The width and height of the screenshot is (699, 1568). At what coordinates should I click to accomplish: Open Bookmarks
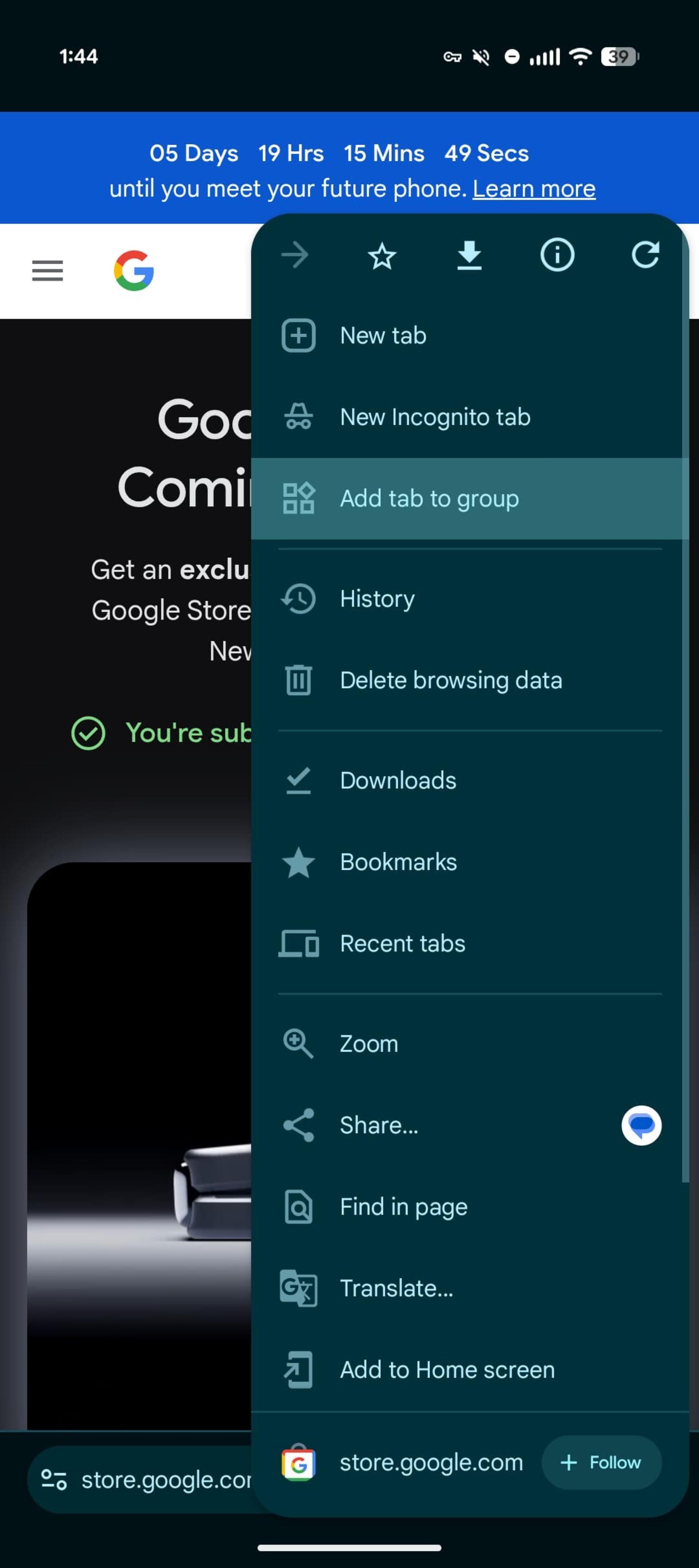click(469, 862)
